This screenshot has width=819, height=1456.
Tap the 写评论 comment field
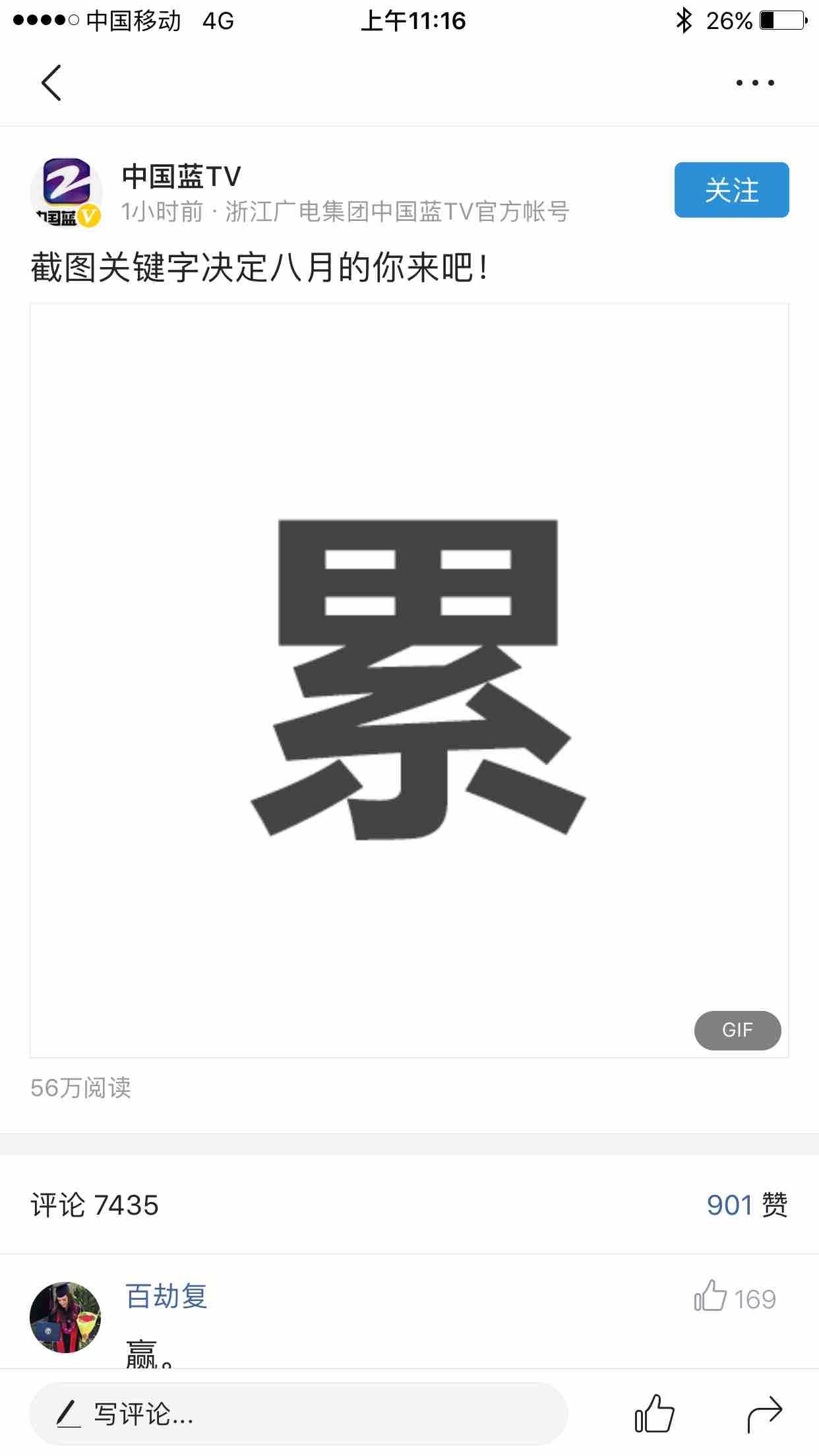(x=298, y=1414)
